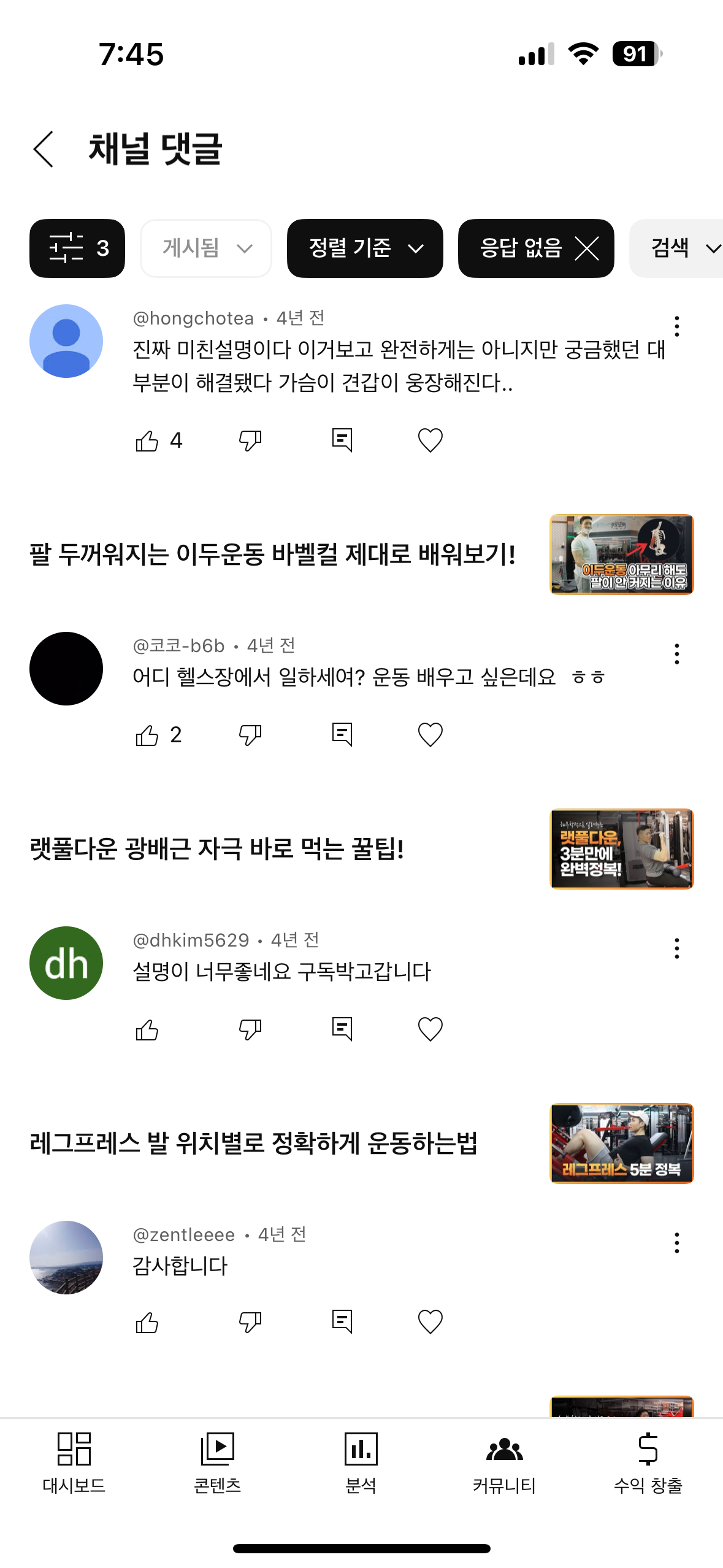The width and height of the screenshot is (723, 1568).
Task: Remove the 응답 없음 filter
Action: pyautogui.click(x=587, y=248)
